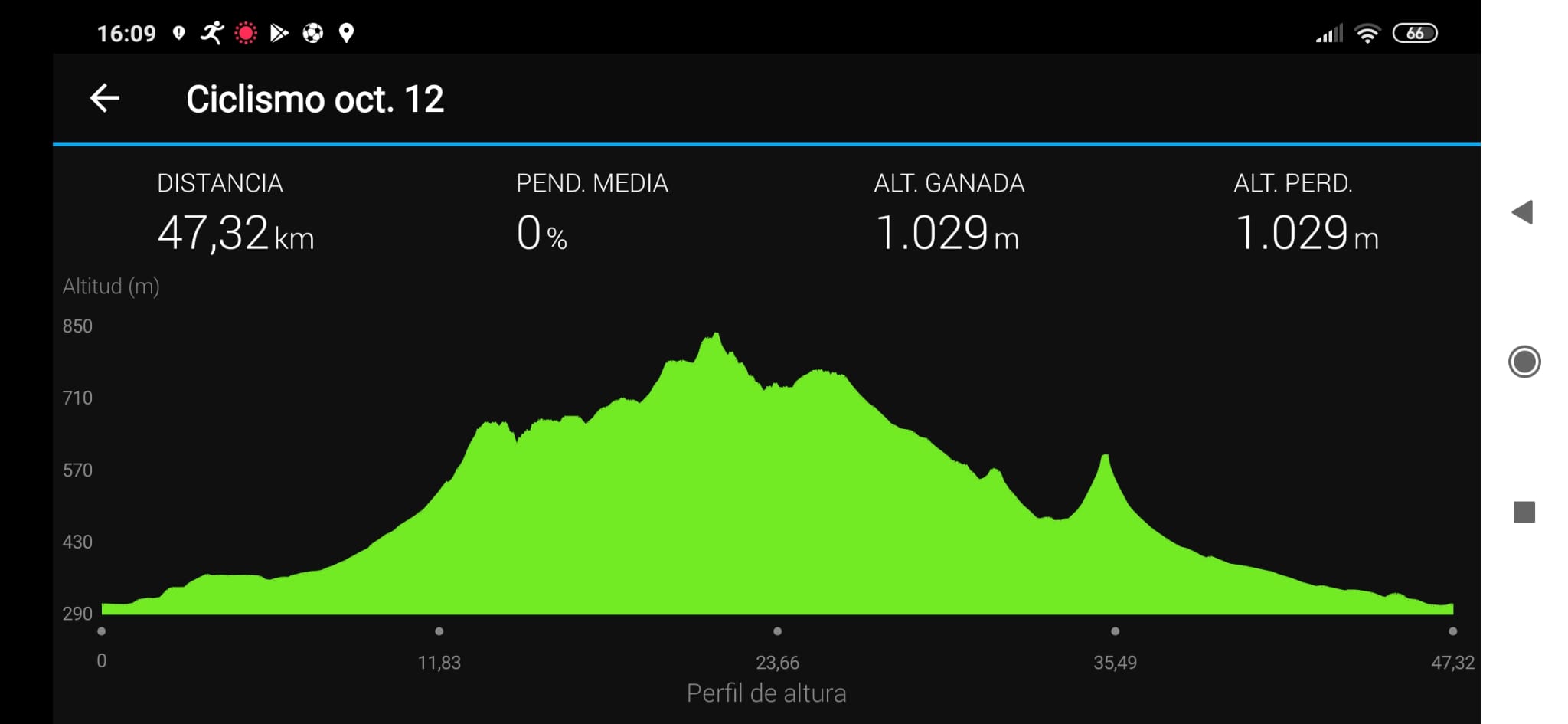Go back from Ciclismo oct. 12
The width and height of the screenshot is (1568, 724).
click(x=105, y=98)
